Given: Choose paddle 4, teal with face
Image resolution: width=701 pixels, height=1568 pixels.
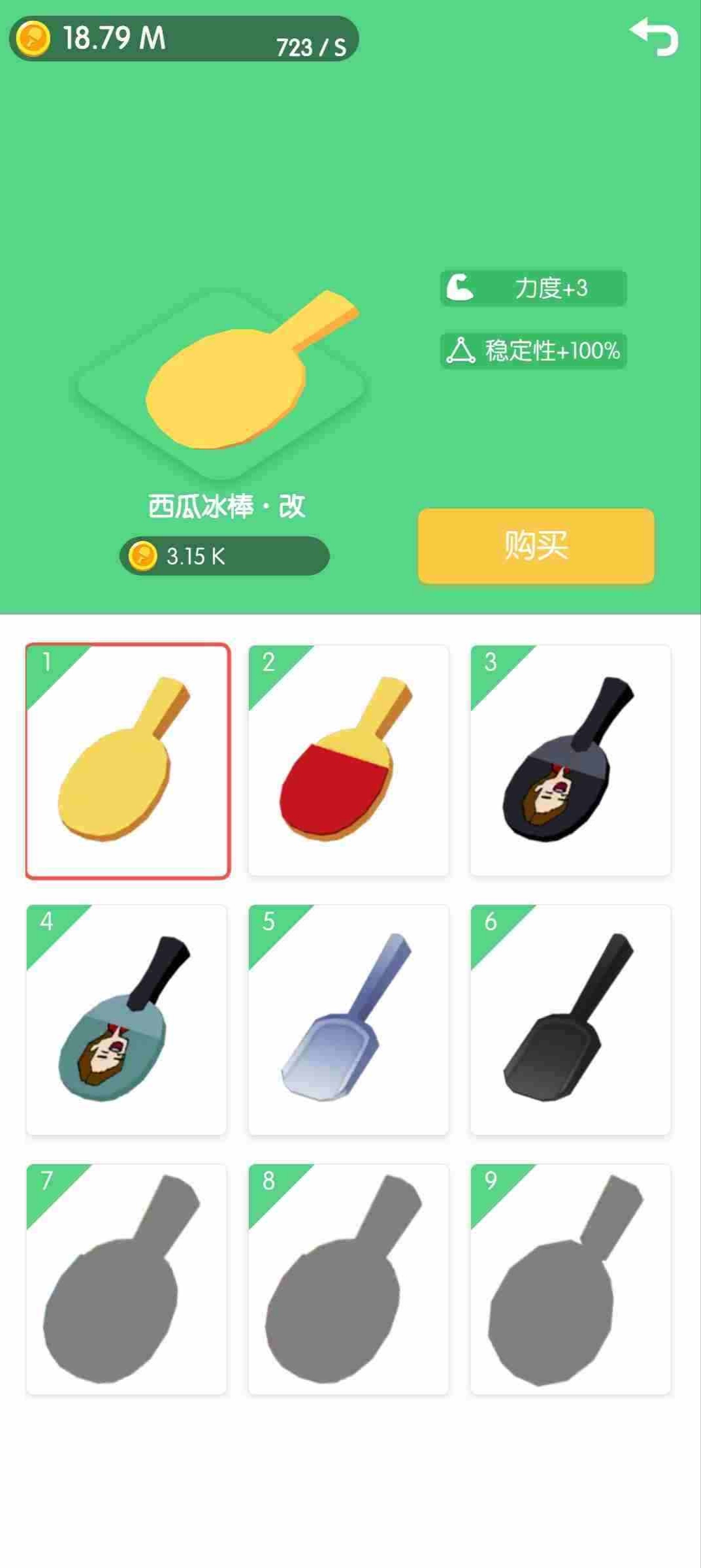Looking at the screenshot, I should 127,1020.
